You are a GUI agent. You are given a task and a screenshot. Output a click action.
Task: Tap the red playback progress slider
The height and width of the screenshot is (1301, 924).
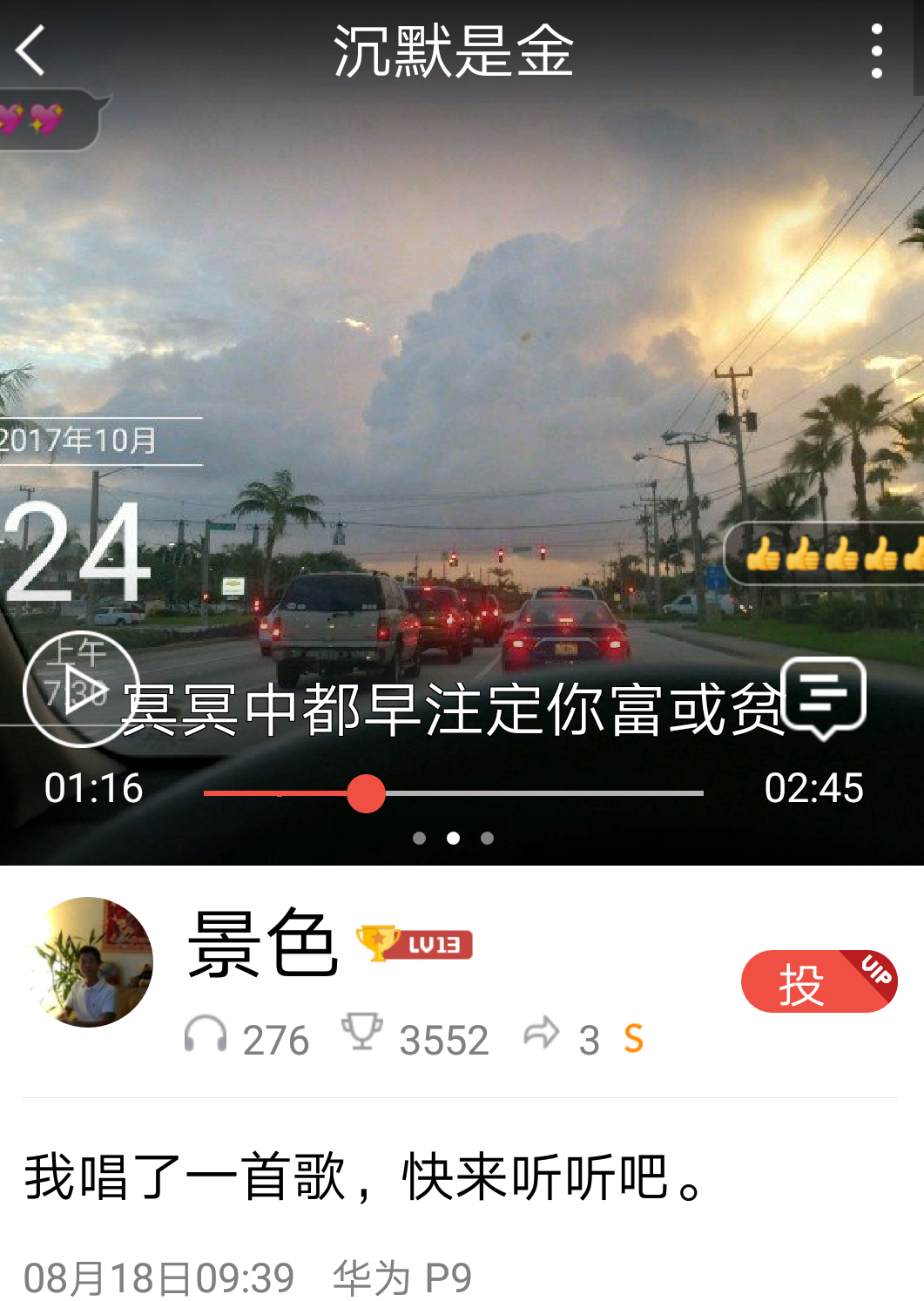coord(366,793)
